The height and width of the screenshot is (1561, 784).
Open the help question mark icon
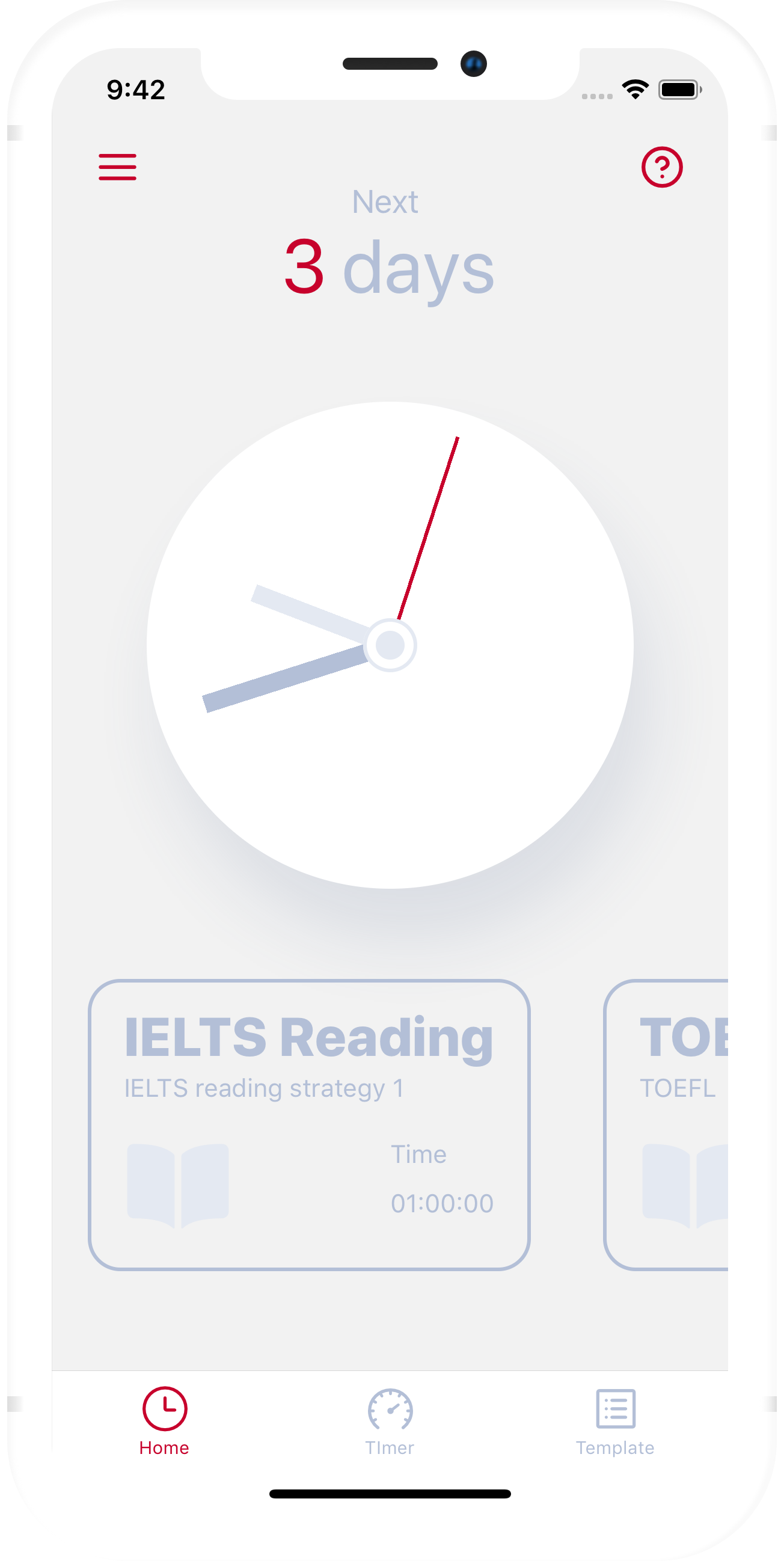click(x=661, y=167)
